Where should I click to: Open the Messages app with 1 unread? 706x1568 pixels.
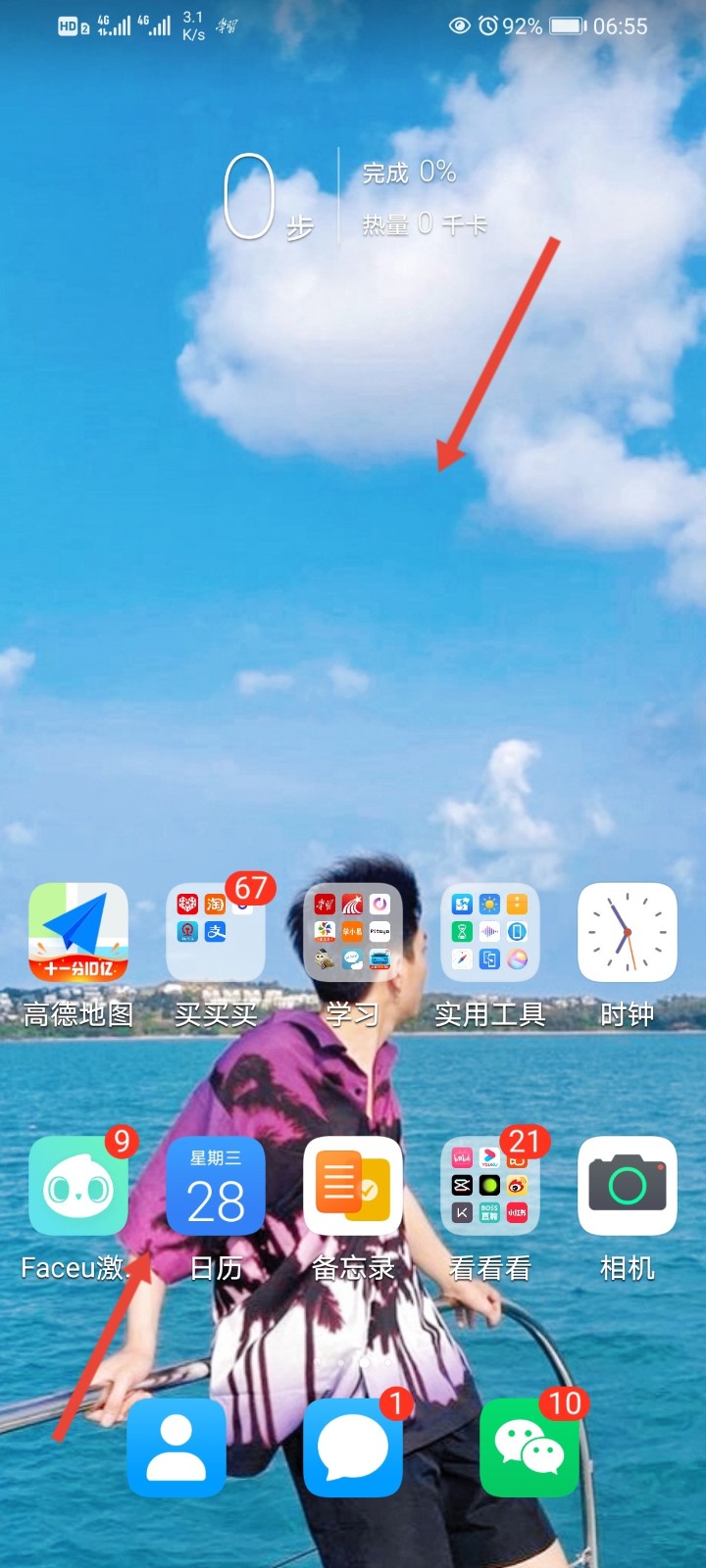(x=353, y=1447)
